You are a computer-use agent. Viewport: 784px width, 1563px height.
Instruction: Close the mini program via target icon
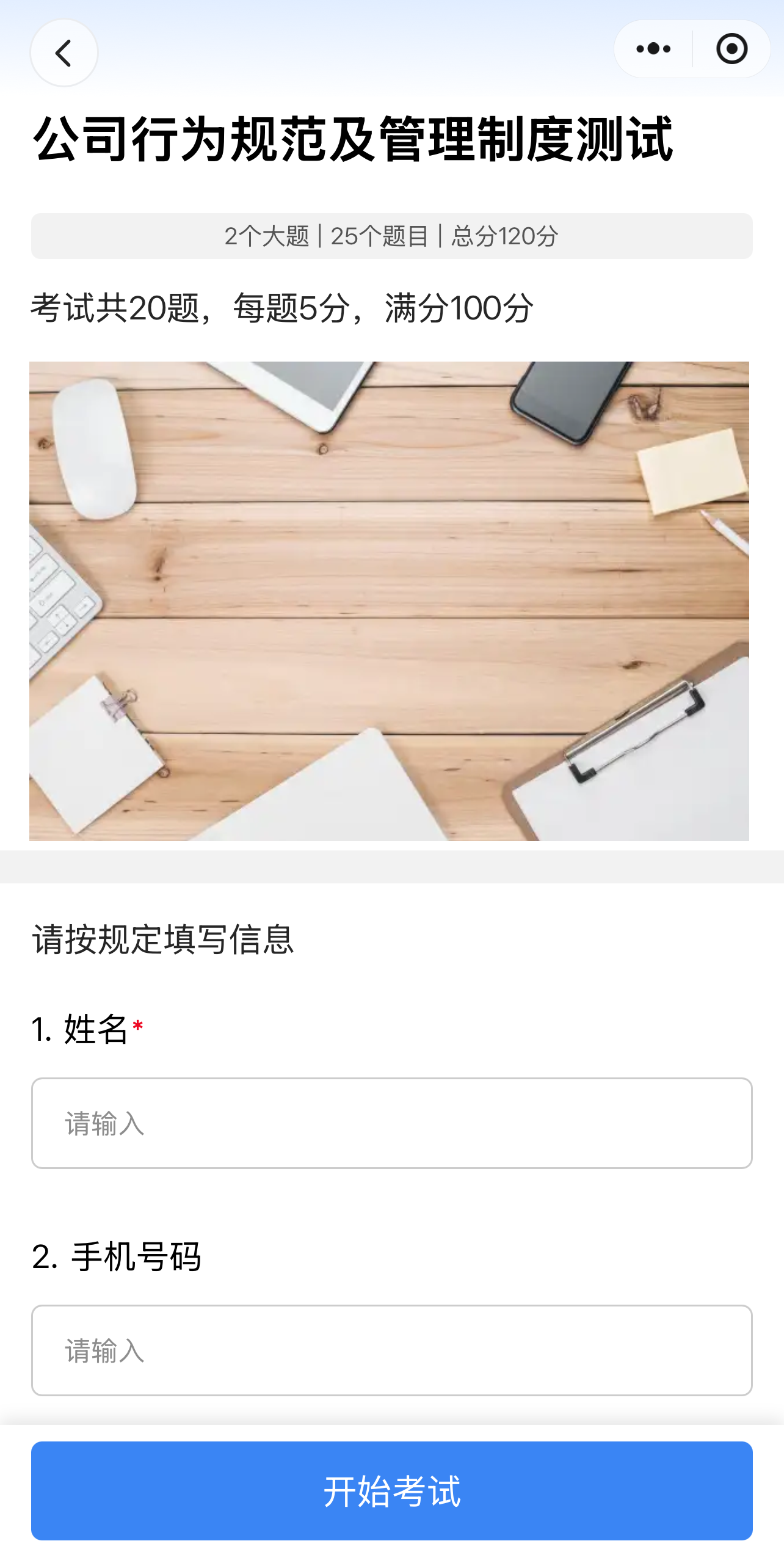(731, 49)
